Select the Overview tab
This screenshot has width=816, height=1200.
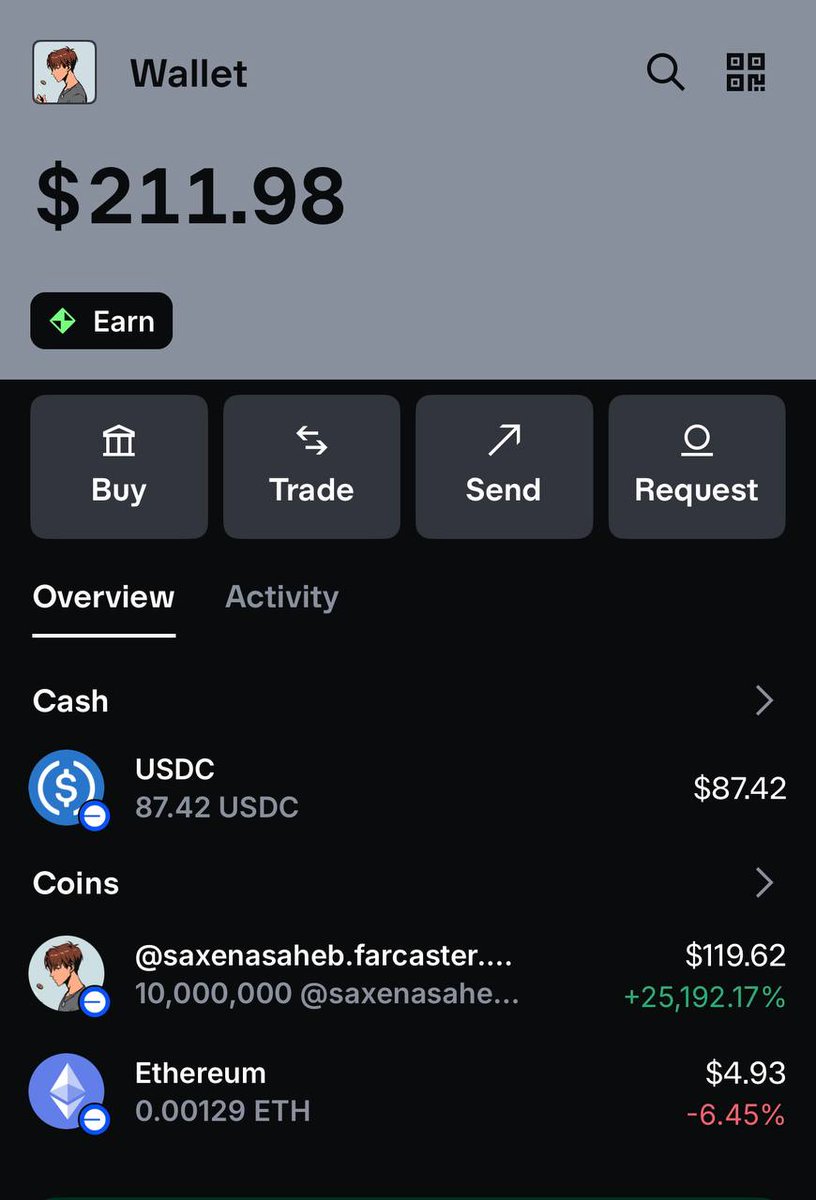pos(104,597)
